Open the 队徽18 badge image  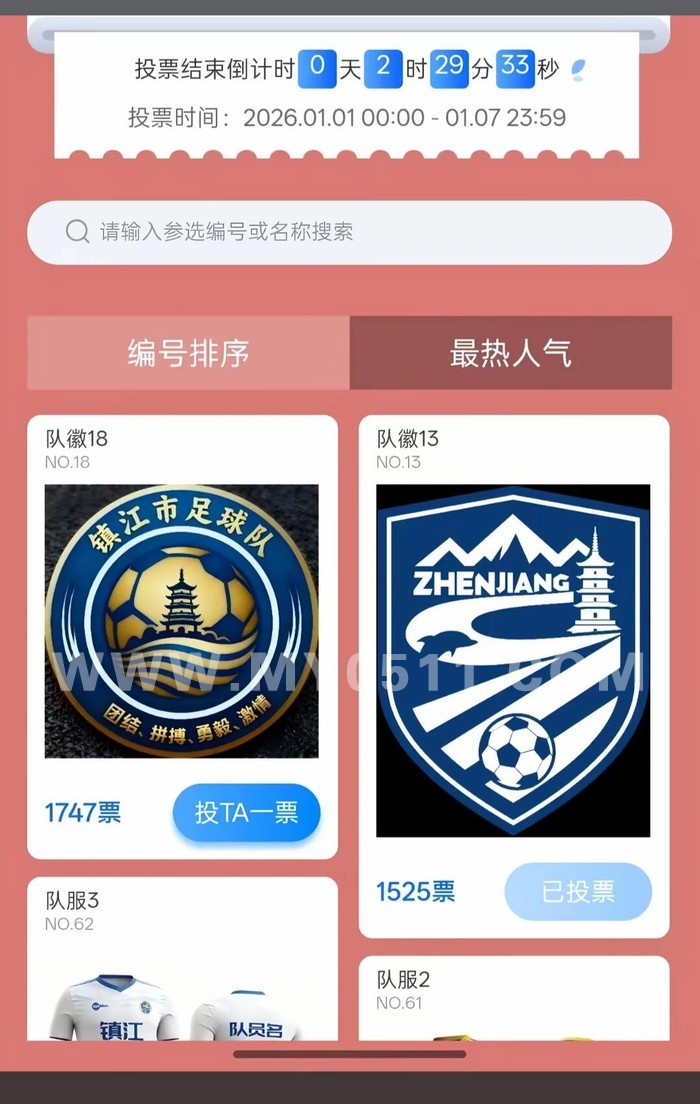point(182,621)
